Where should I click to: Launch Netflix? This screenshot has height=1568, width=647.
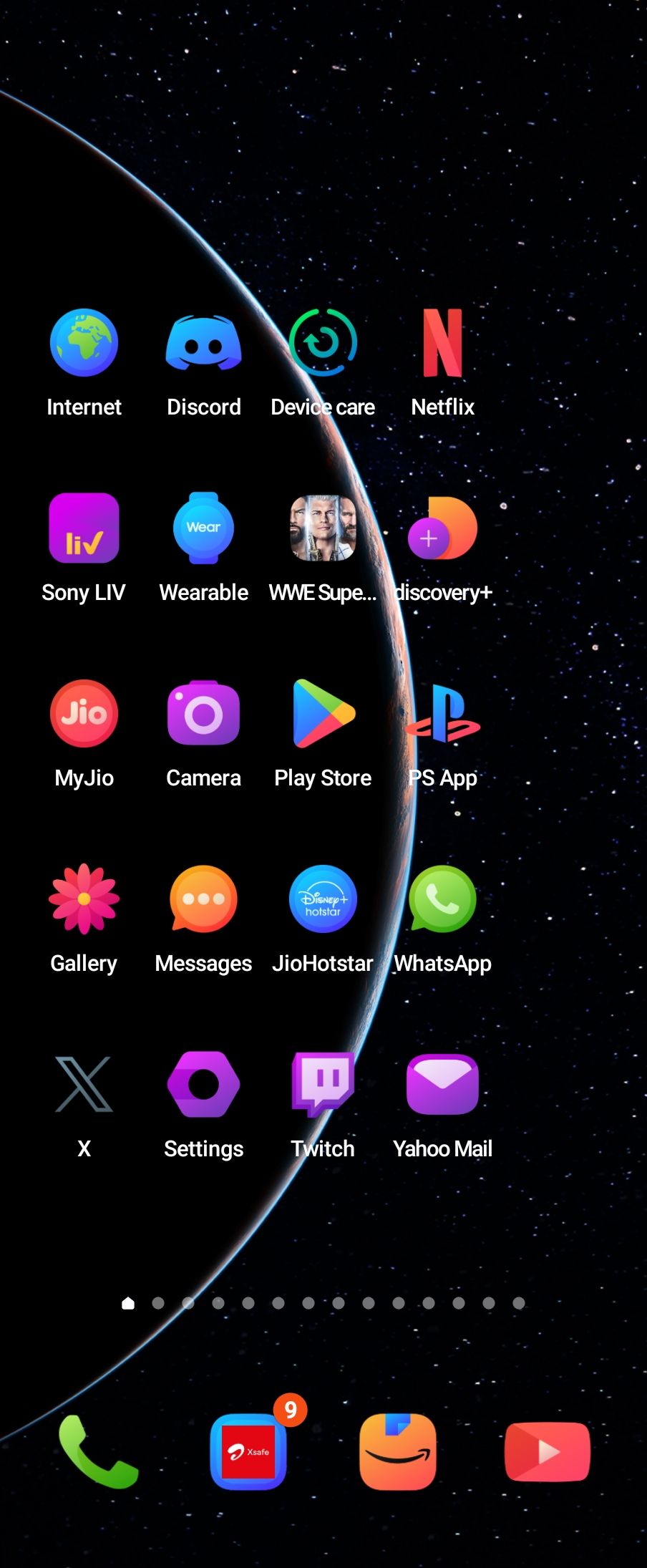tap(442, 342)
